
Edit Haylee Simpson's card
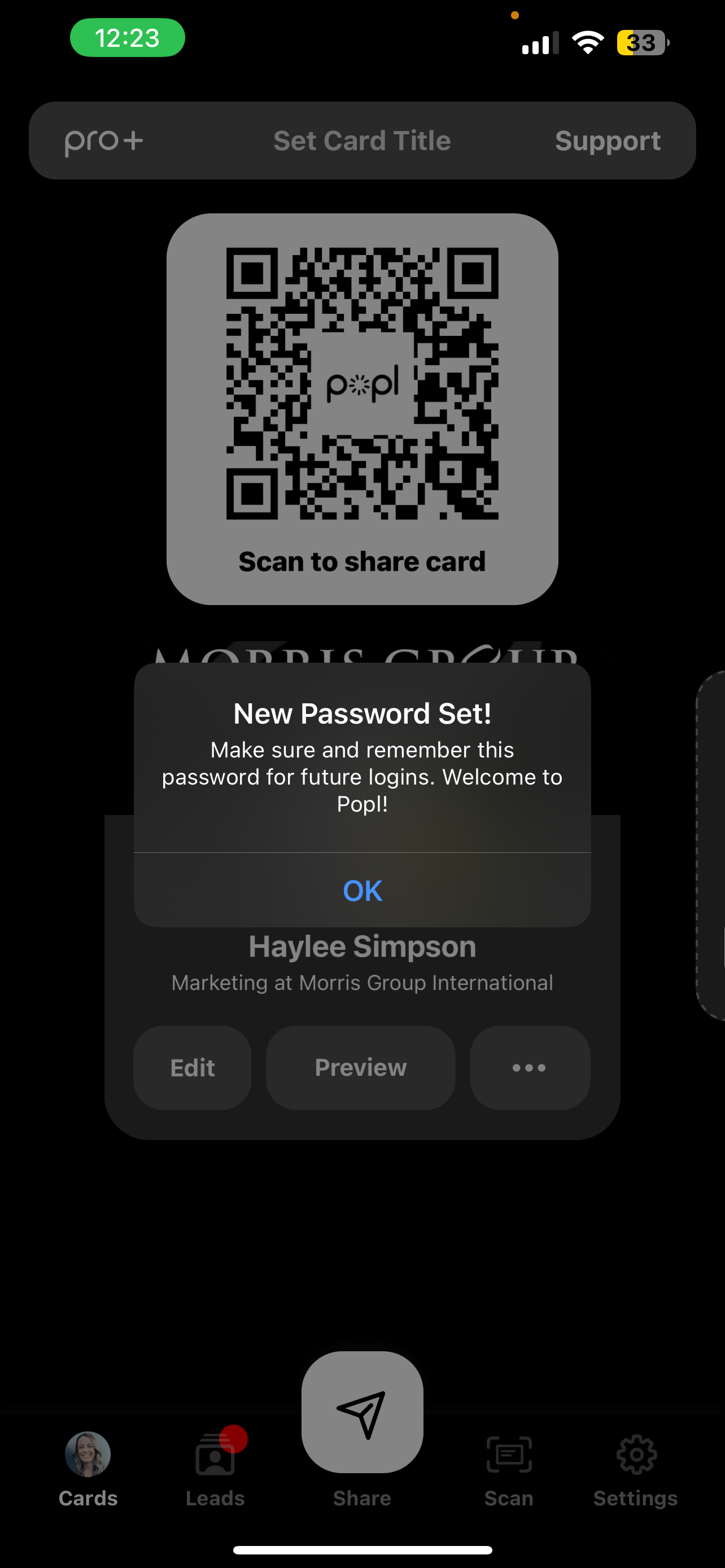tap(193, 1068)
